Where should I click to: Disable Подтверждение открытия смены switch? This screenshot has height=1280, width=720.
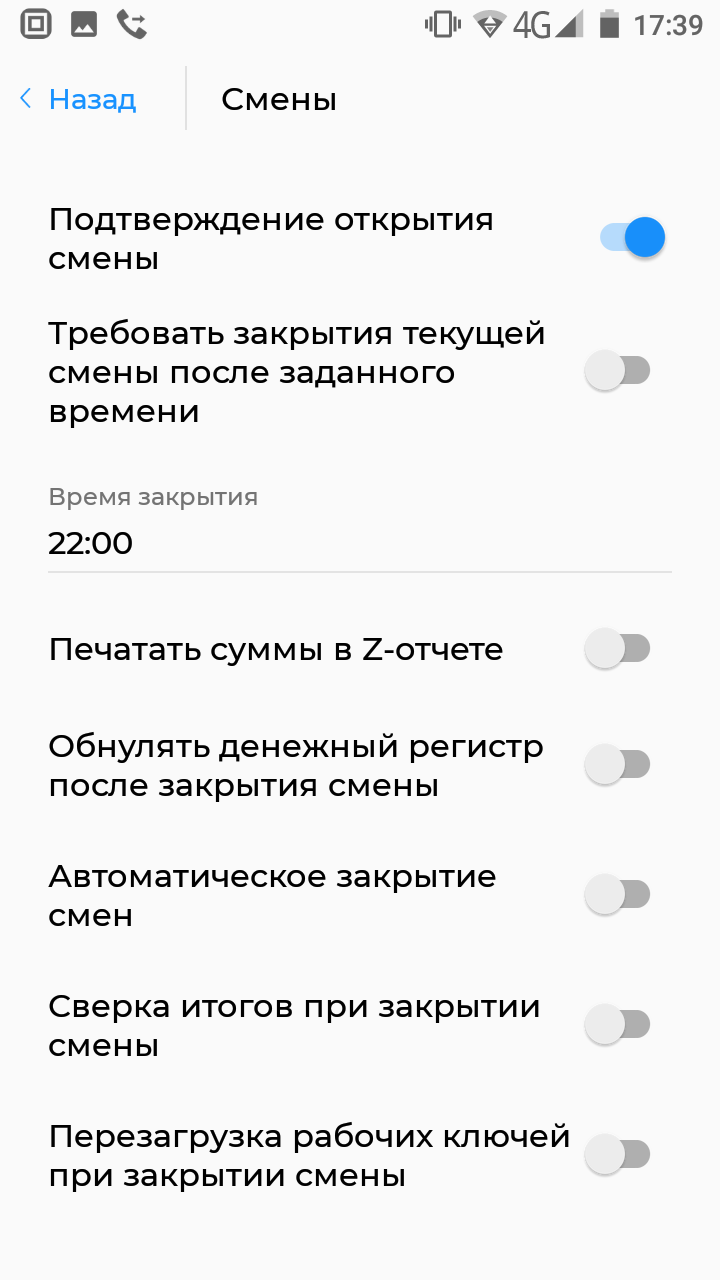pyautogui.click(x=632, y=238)
